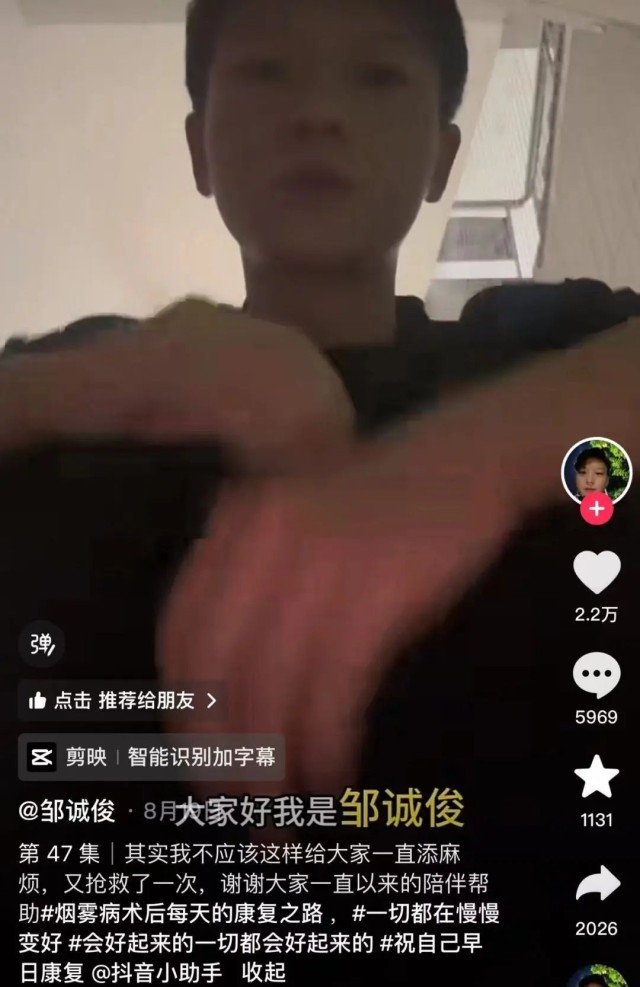Tap 点击 推荐给朋友 recommend button
The height and width of the screenshot is (987, 640).
(x=122, y=701)
